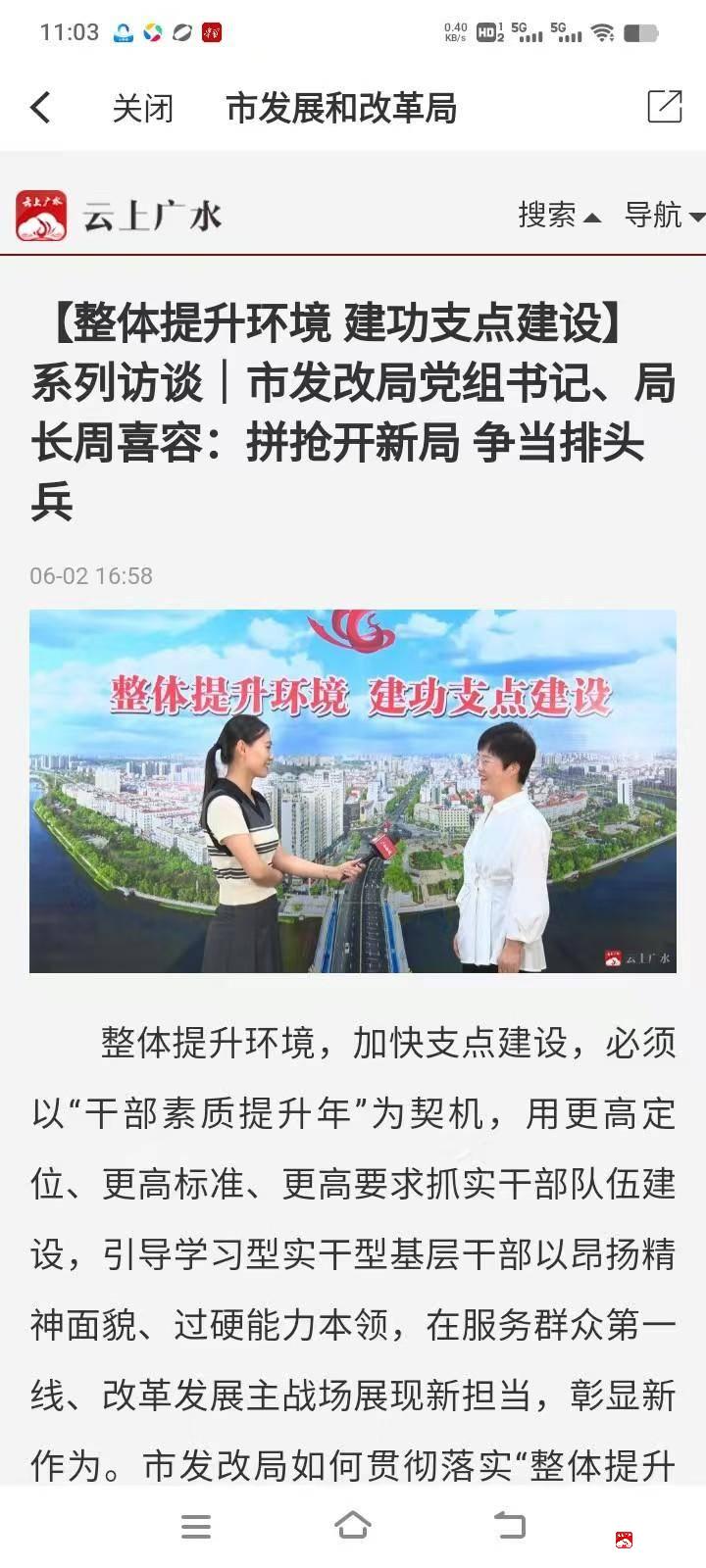Open the 云上广水 home logo
This screenshot has height=1568, width=706.
pyautogui.click(x=120, y=216)
